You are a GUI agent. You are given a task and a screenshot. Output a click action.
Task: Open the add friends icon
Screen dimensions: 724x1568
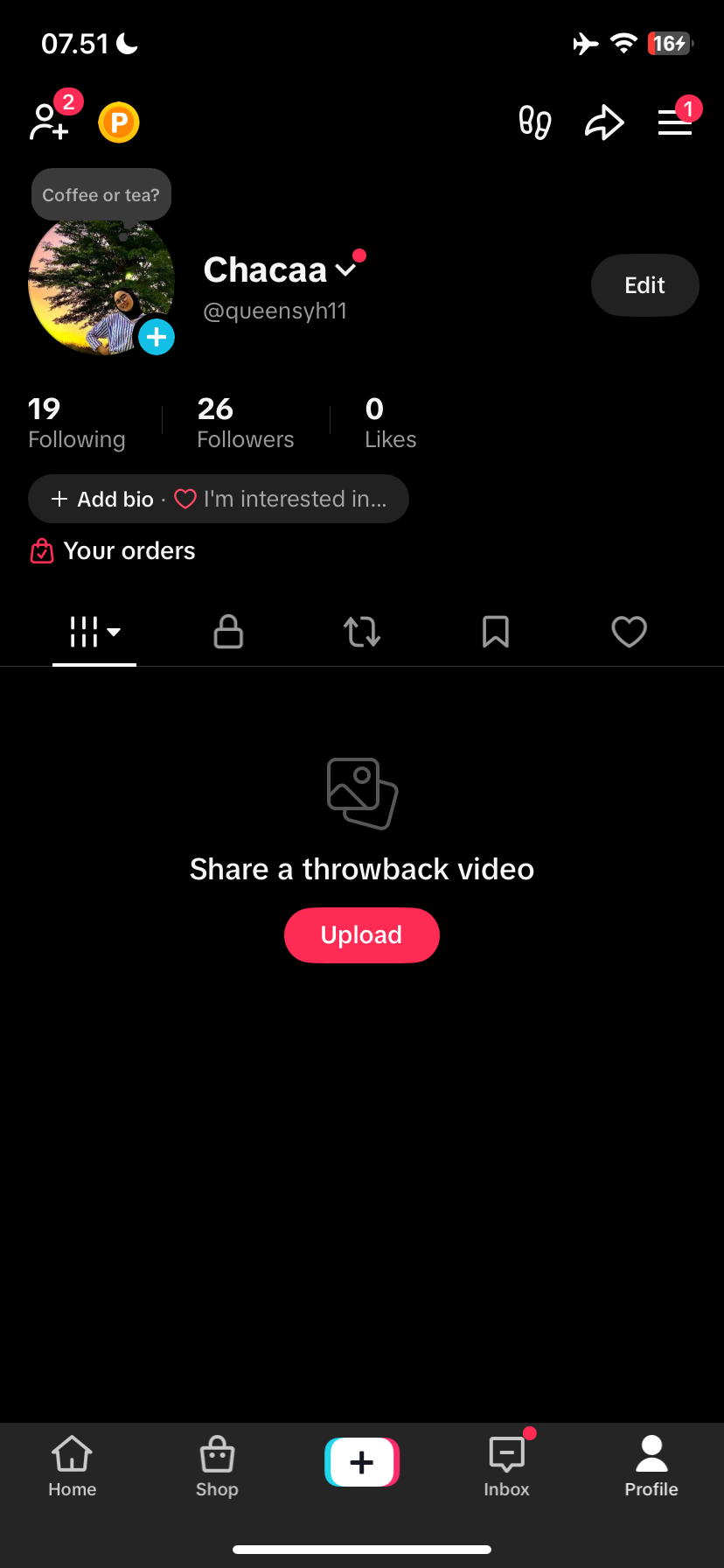pyautogui.click(x=49, y=122)
